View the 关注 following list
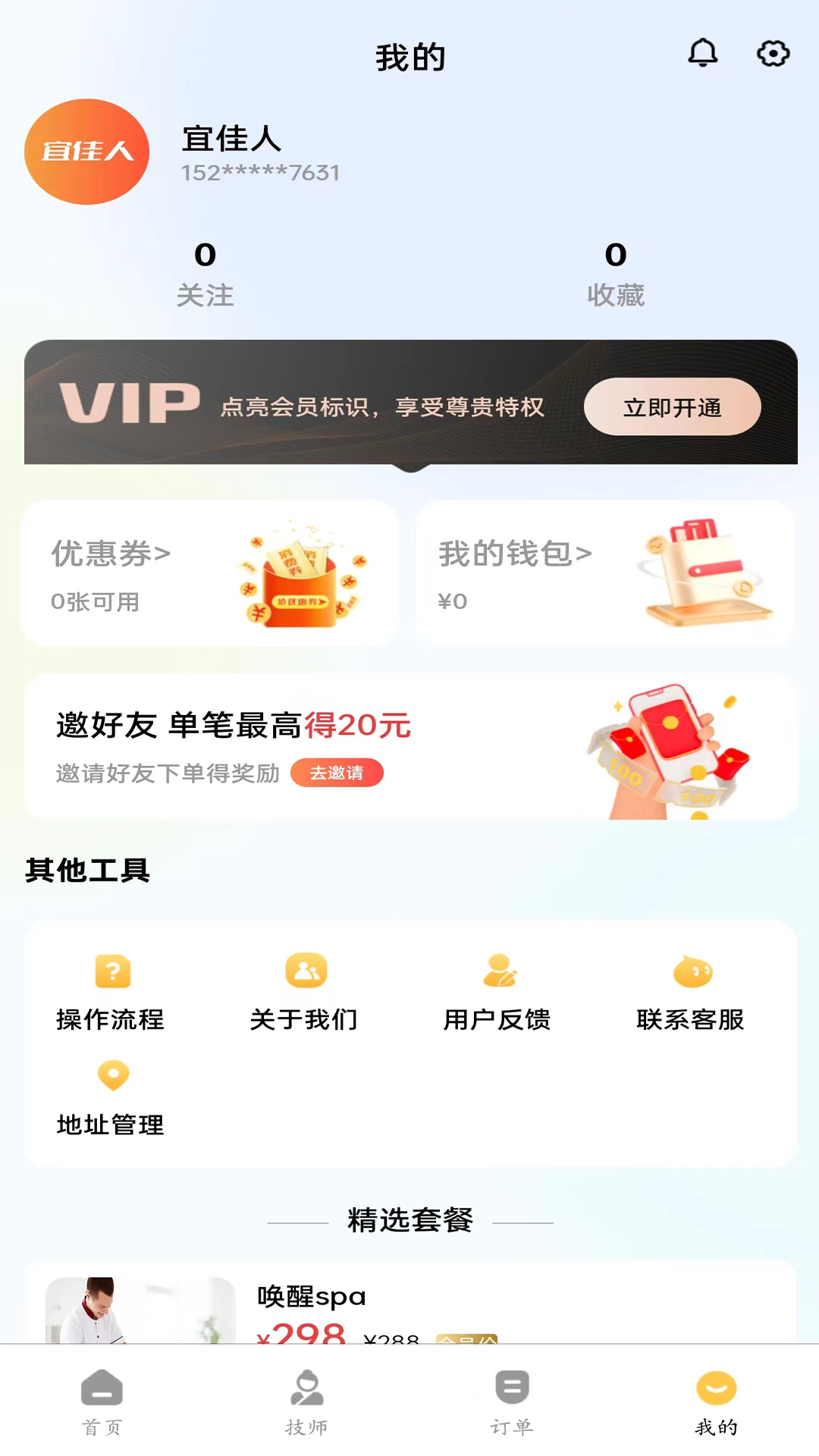Image resolution: width=819 pixels, height=1456 pixels. tap(205, 274)
